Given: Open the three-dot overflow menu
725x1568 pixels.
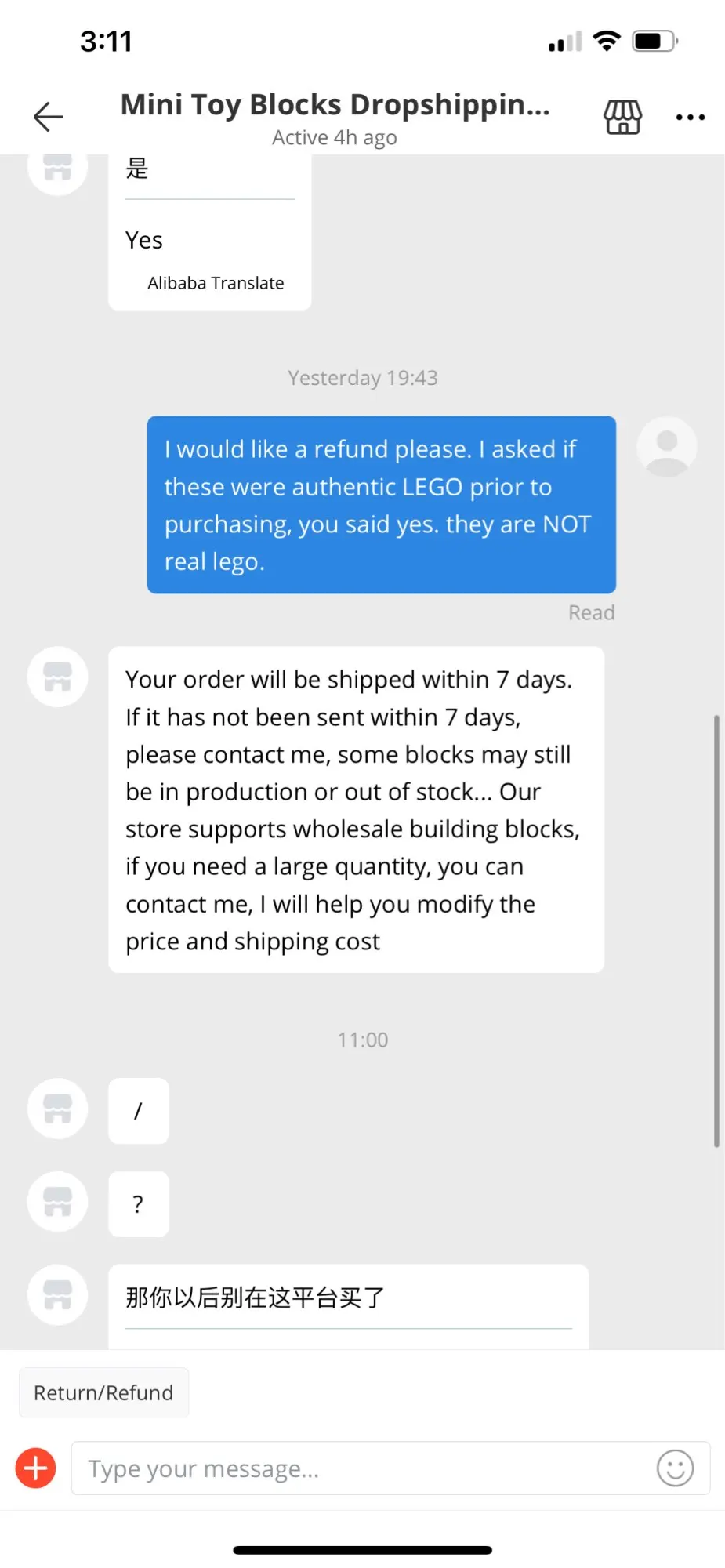Looking at the screenshot, I should coord(690,118).
